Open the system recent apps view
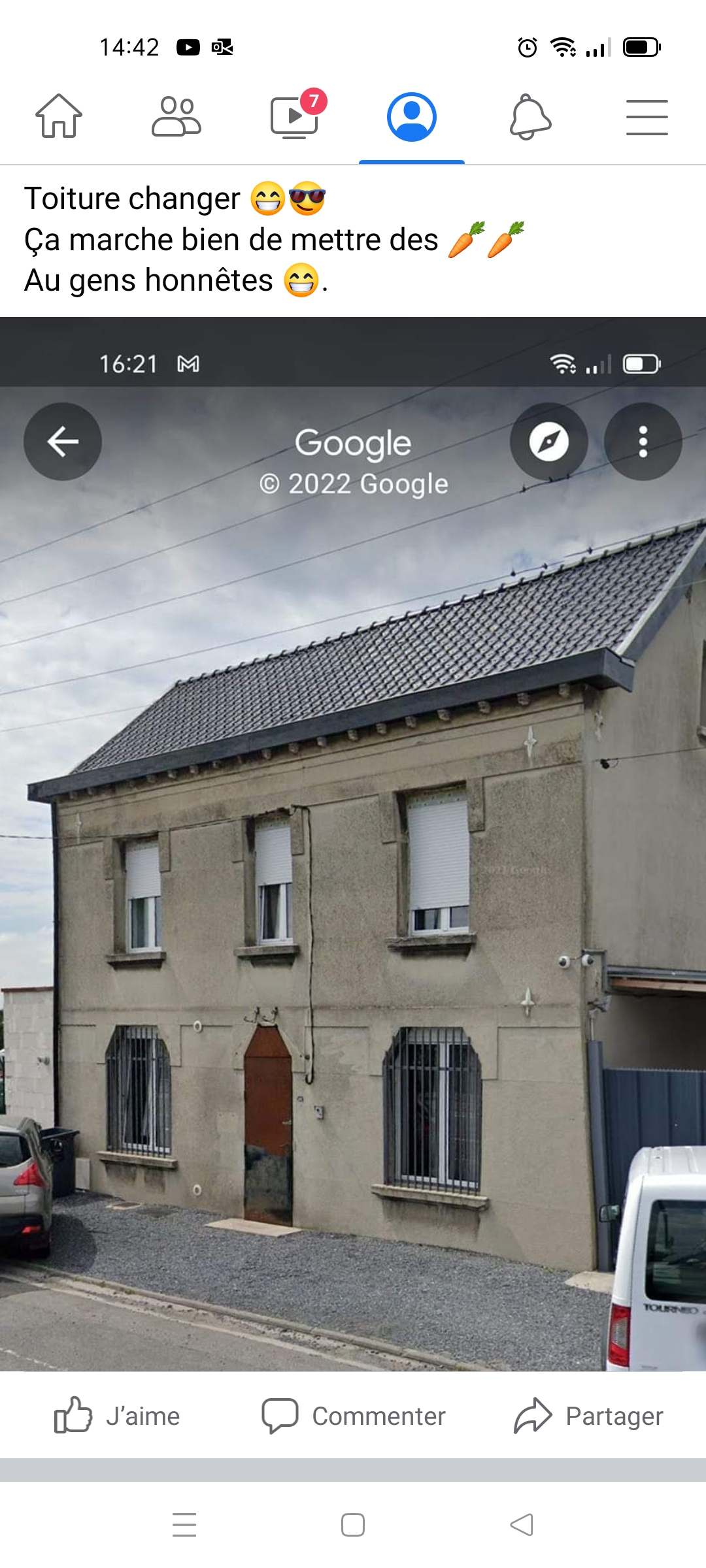This screenshot has width=706, height=1568. [184, 1525]
